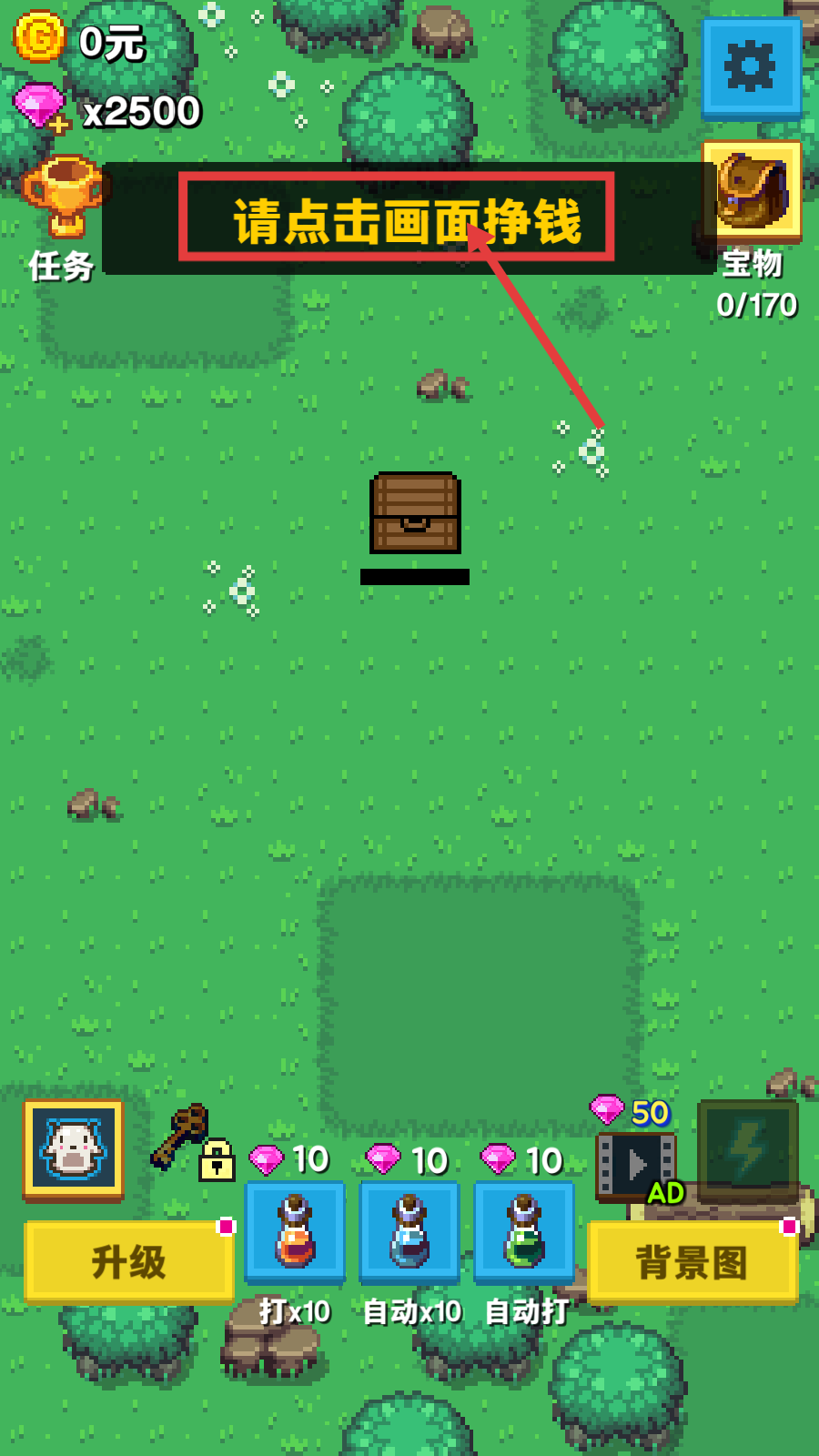This screenshot has height=1456, width=819.
Task: Open the 背景图 background selection
Action: click(x=693, y=1261)
